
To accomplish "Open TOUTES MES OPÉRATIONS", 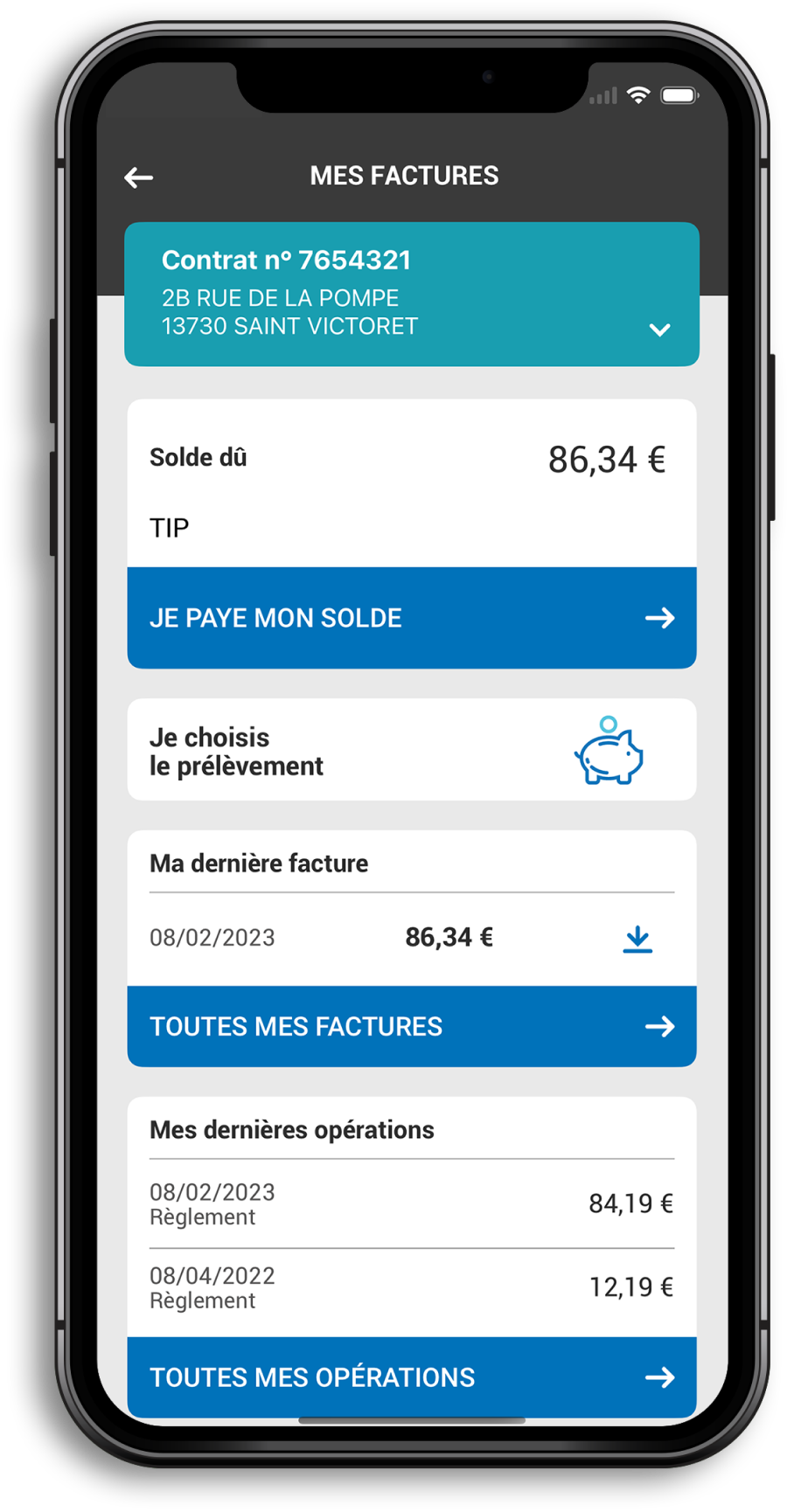I will tap(350, 1377).
